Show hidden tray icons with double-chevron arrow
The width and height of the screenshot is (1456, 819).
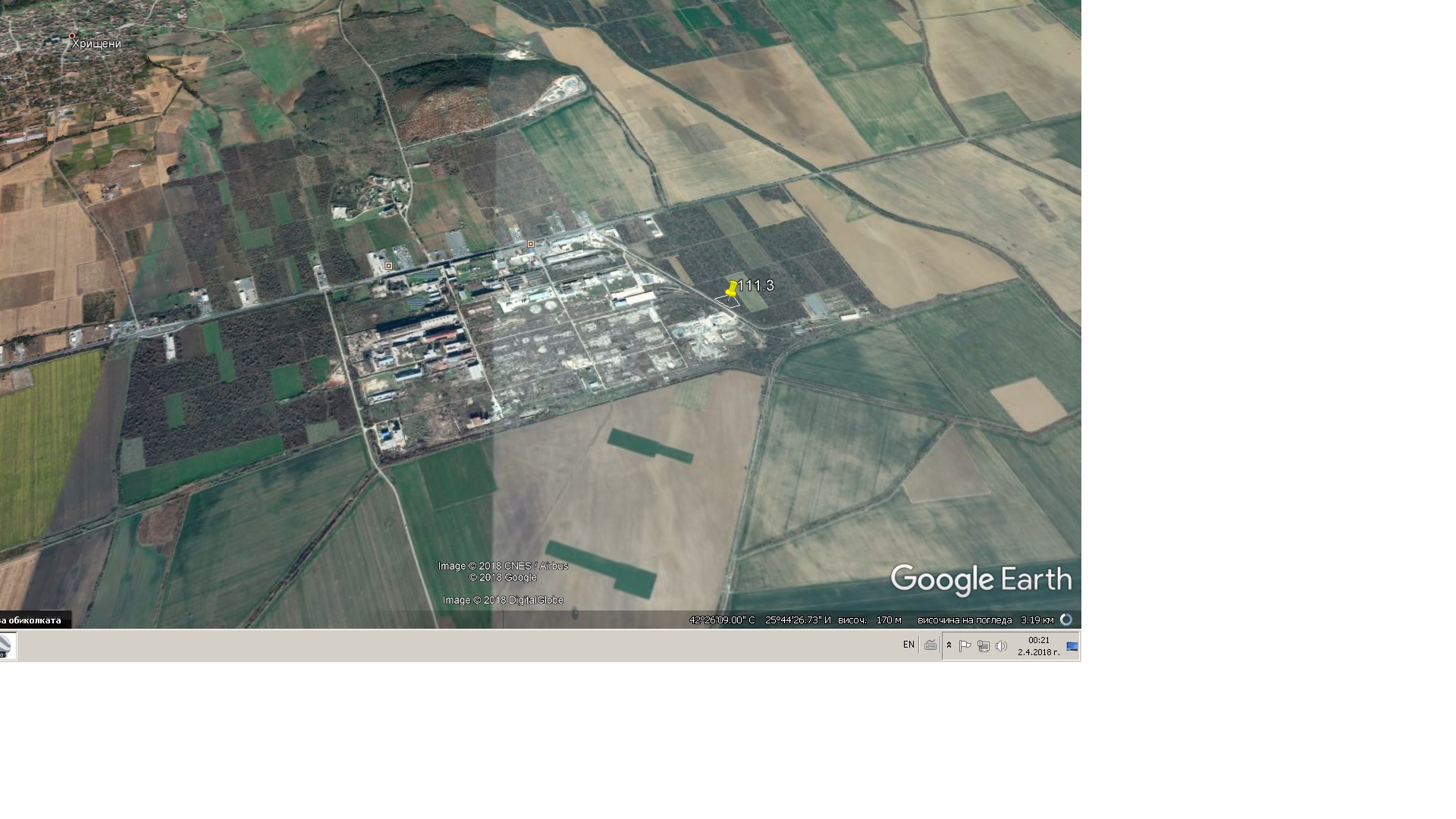(949, 645)
